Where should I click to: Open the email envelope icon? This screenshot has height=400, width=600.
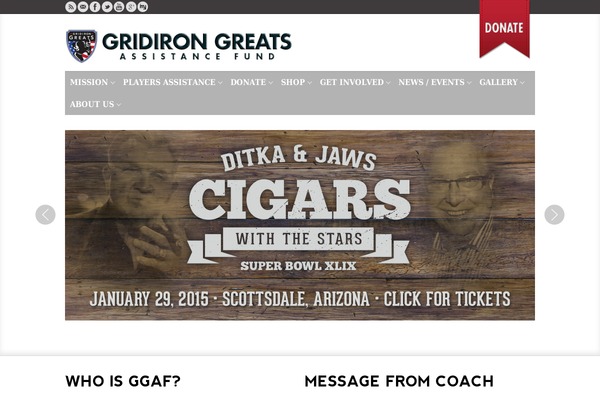coord(82,7)
